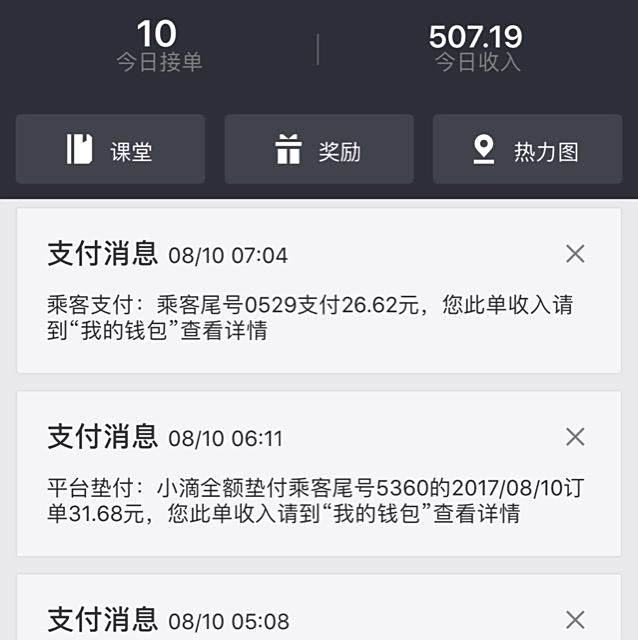Image resolution: width=638 pixels, height=640 pixels.
Task: Open the 热力图 heat map
Action: 526,150
